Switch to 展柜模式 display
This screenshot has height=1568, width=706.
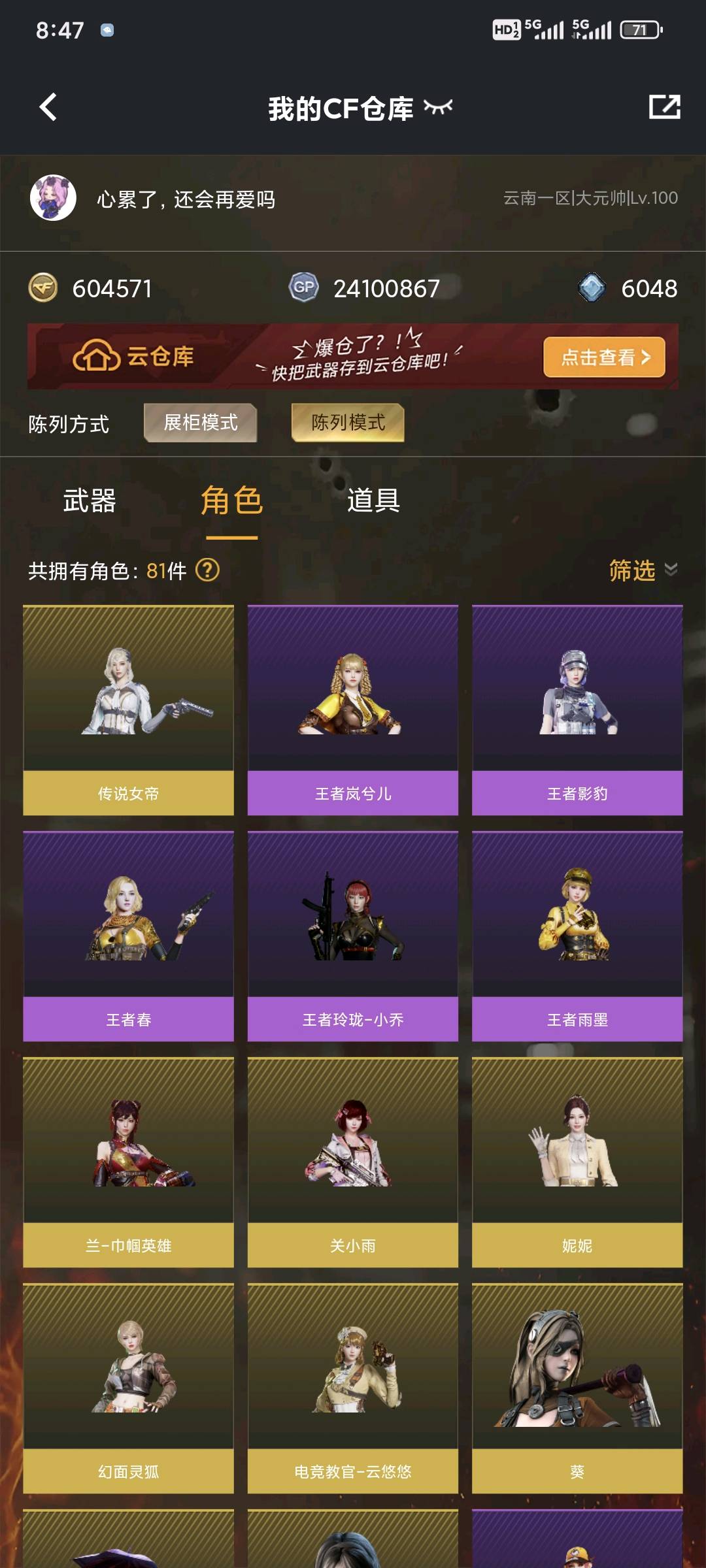200,423
